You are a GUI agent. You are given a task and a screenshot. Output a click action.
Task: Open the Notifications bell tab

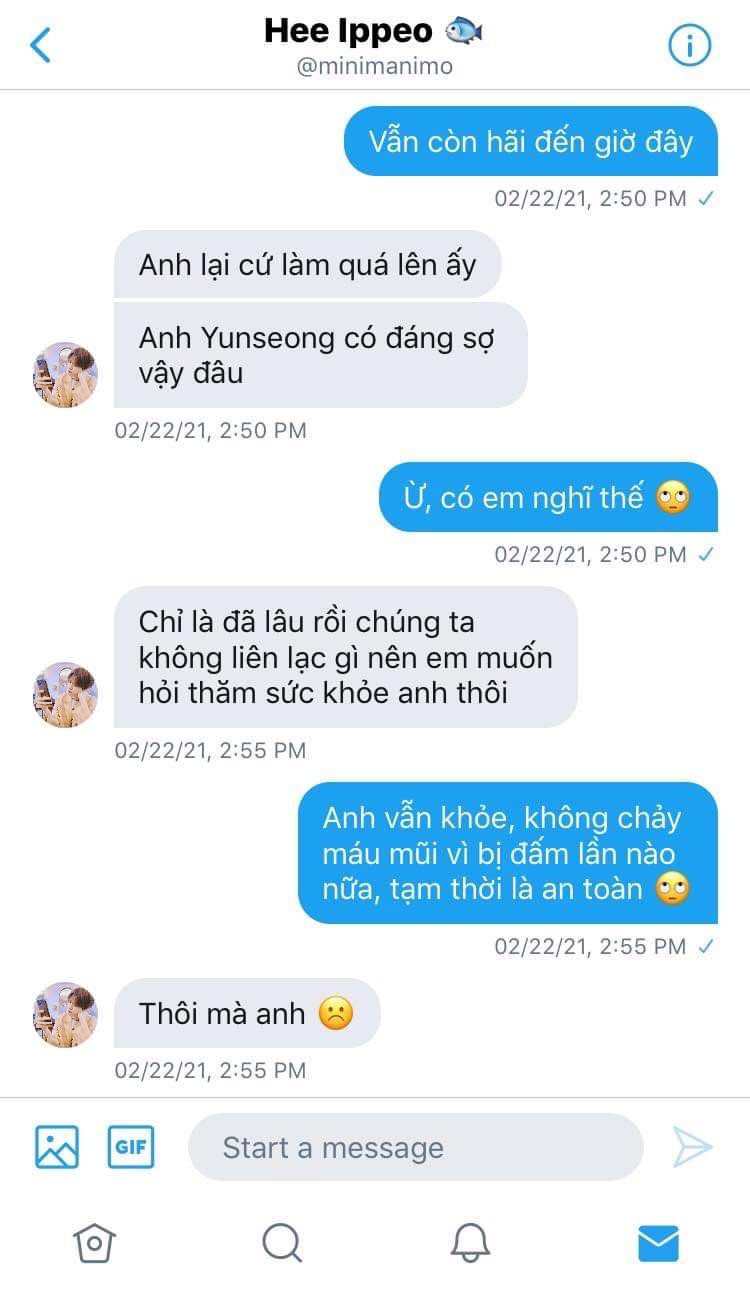tap(470, 1243)
